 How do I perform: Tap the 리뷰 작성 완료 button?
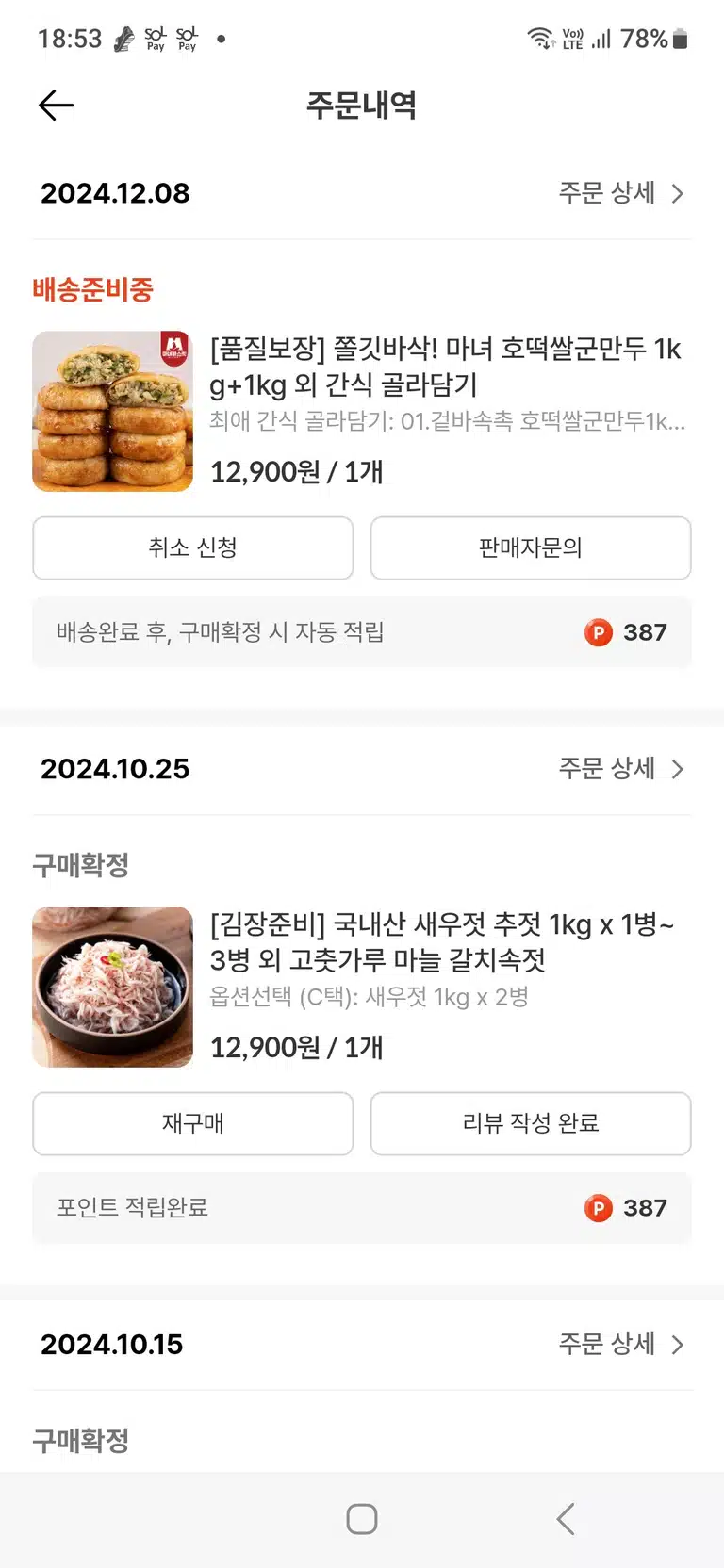point(531,1123)
